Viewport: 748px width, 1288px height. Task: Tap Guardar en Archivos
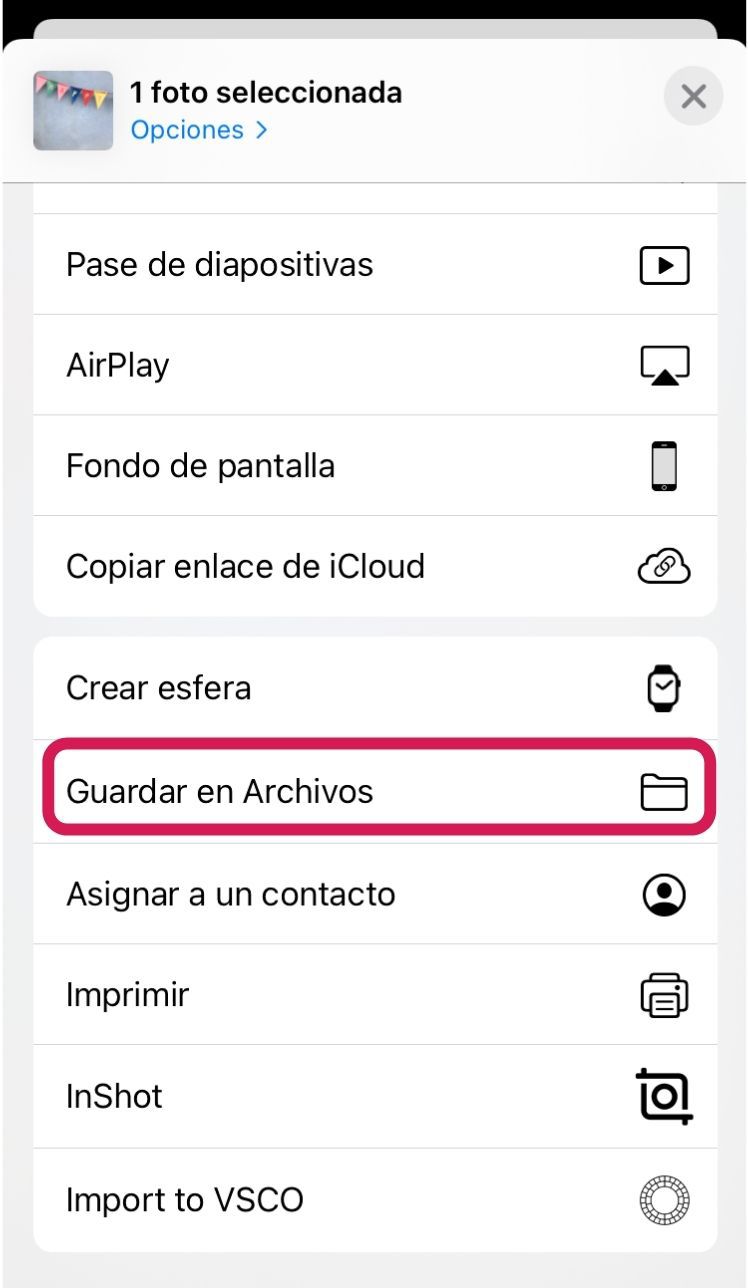375,792
